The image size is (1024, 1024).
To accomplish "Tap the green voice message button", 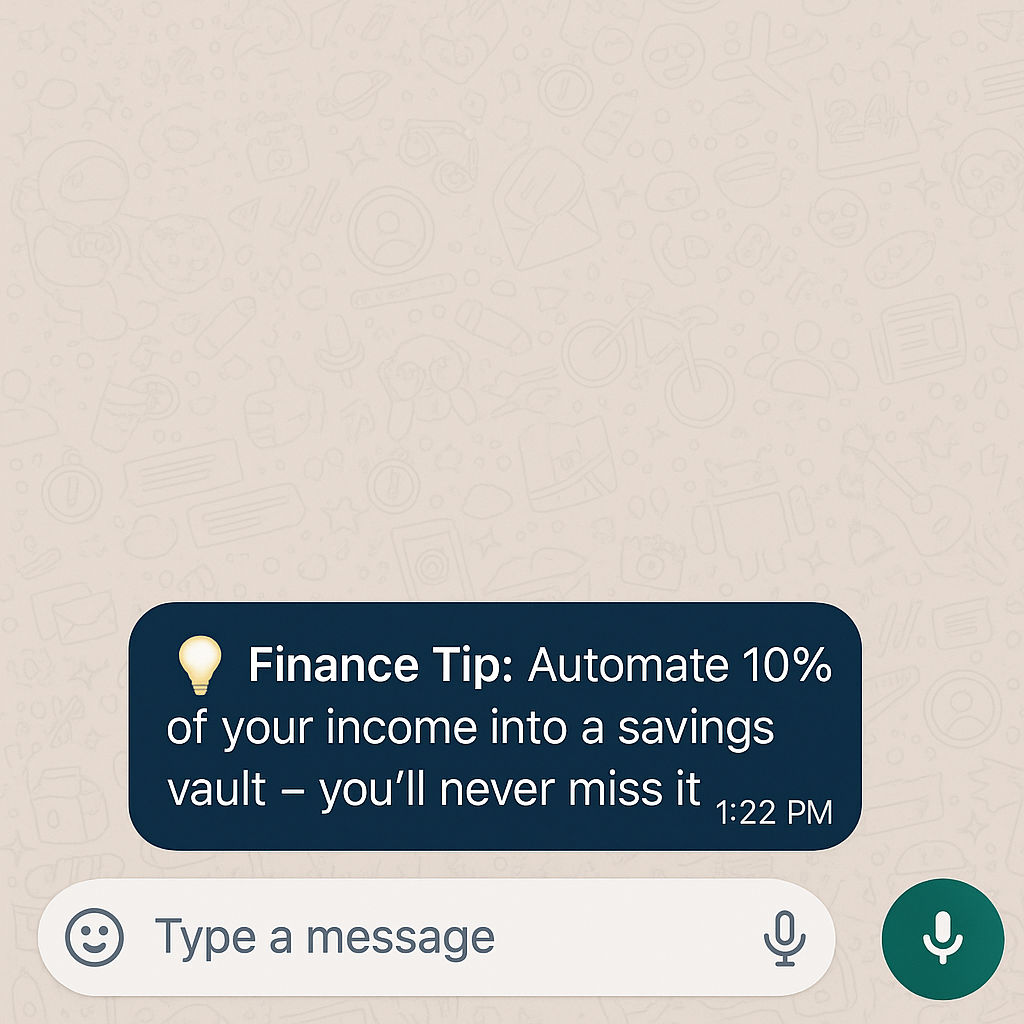I will click(942, 938).
